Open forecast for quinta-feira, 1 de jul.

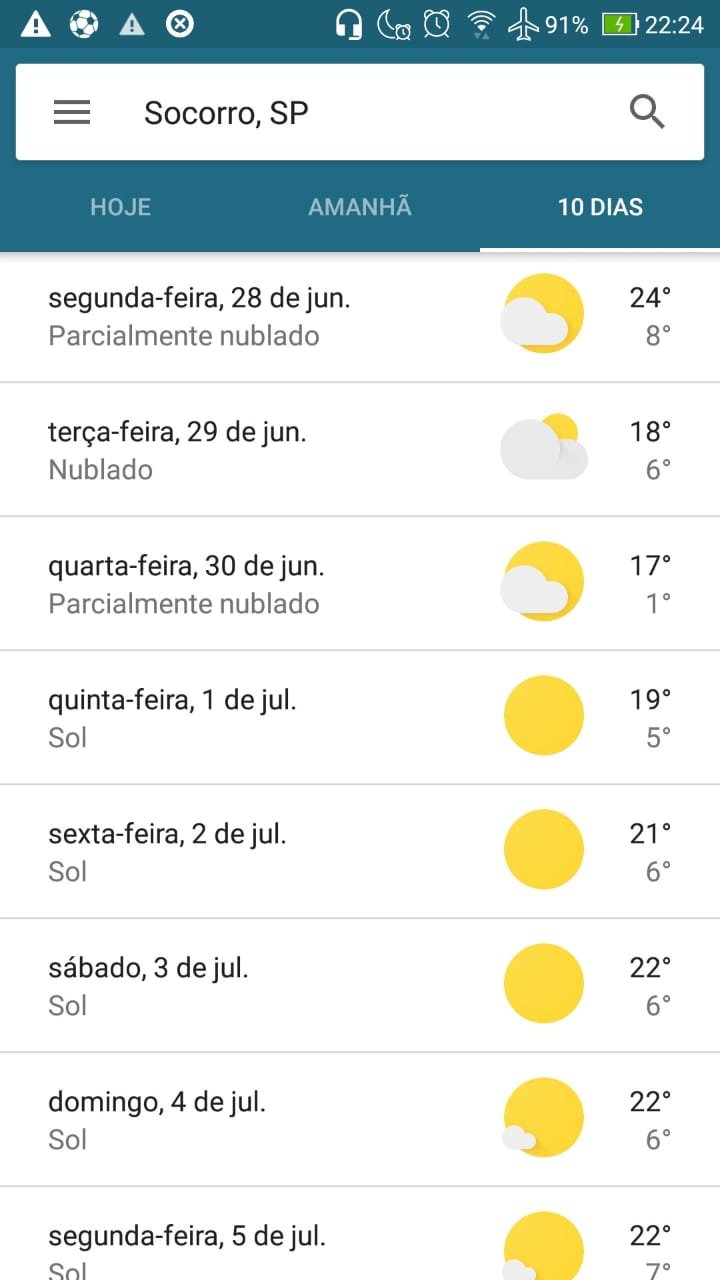tap(360, 718)
